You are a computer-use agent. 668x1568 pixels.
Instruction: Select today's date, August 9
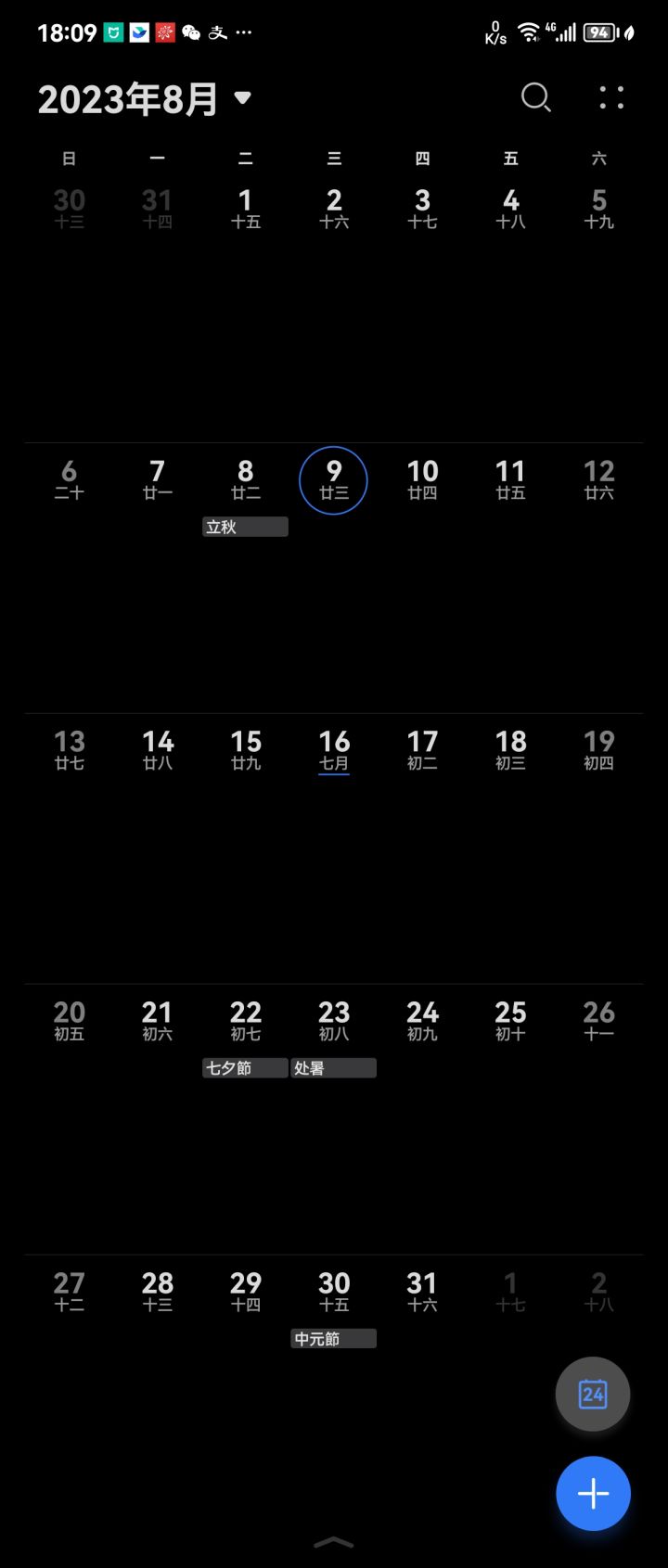click(333, 479)
